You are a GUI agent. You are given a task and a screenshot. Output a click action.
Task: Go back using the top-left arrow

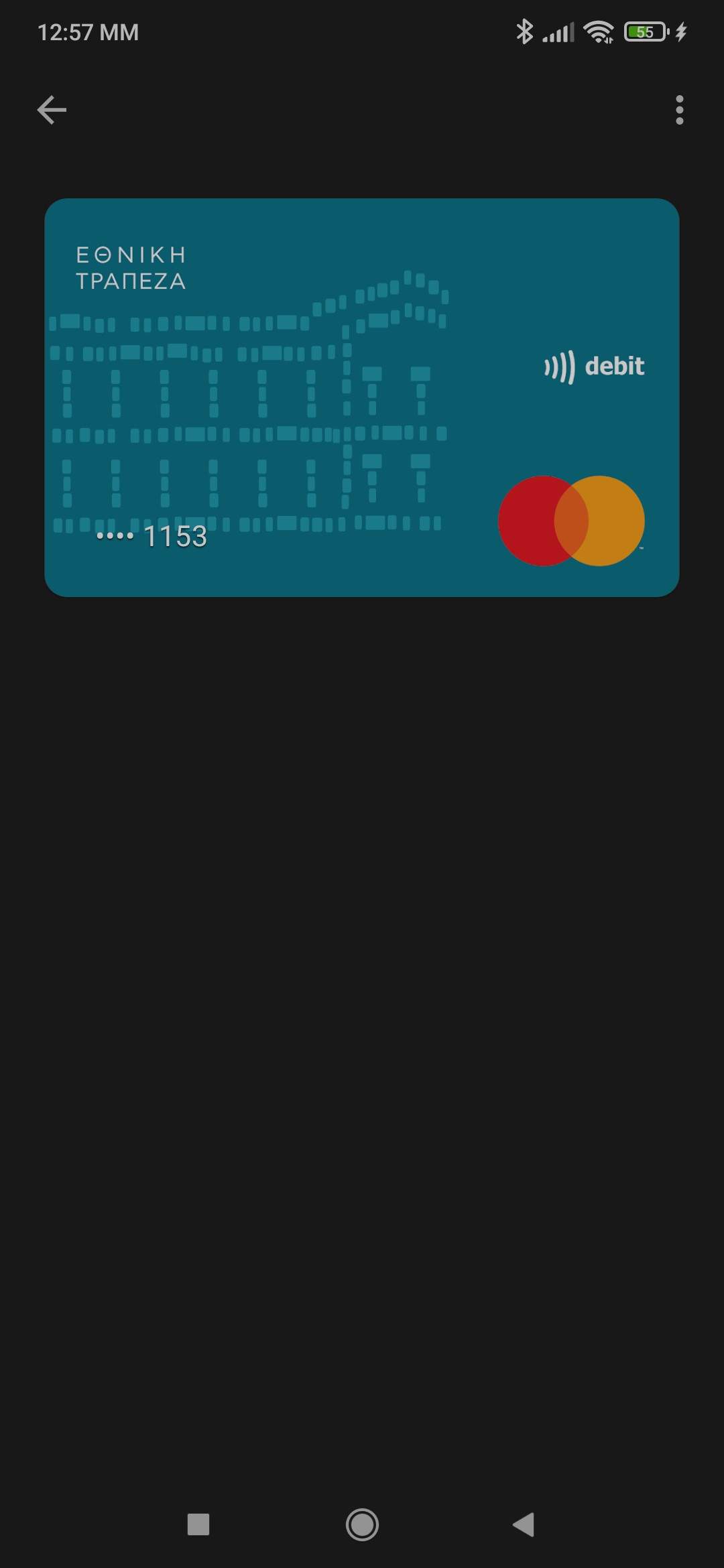click(x=52, y=110)
